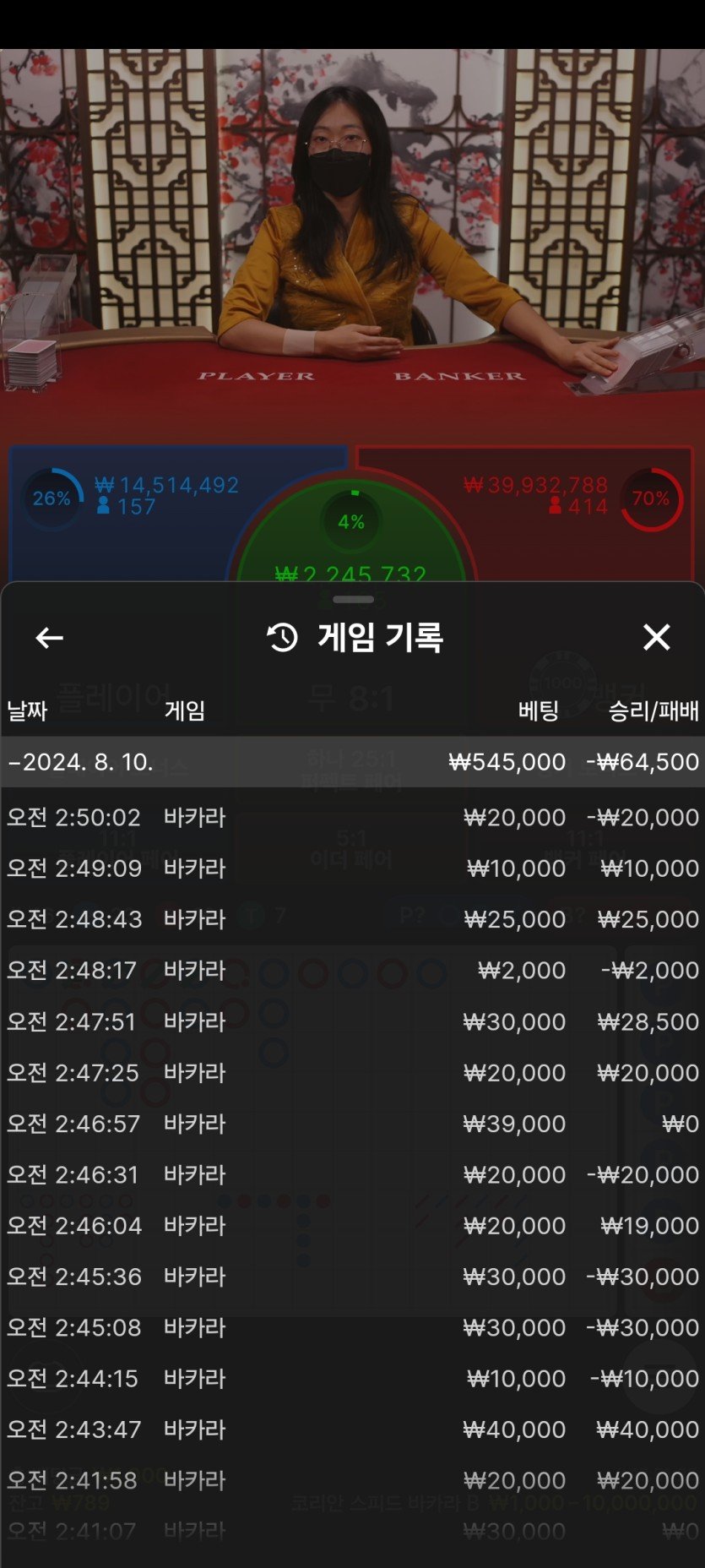View details of the 오전 2:48:43 round
The width and height of the screenshot is (705, 1568).
352,919
